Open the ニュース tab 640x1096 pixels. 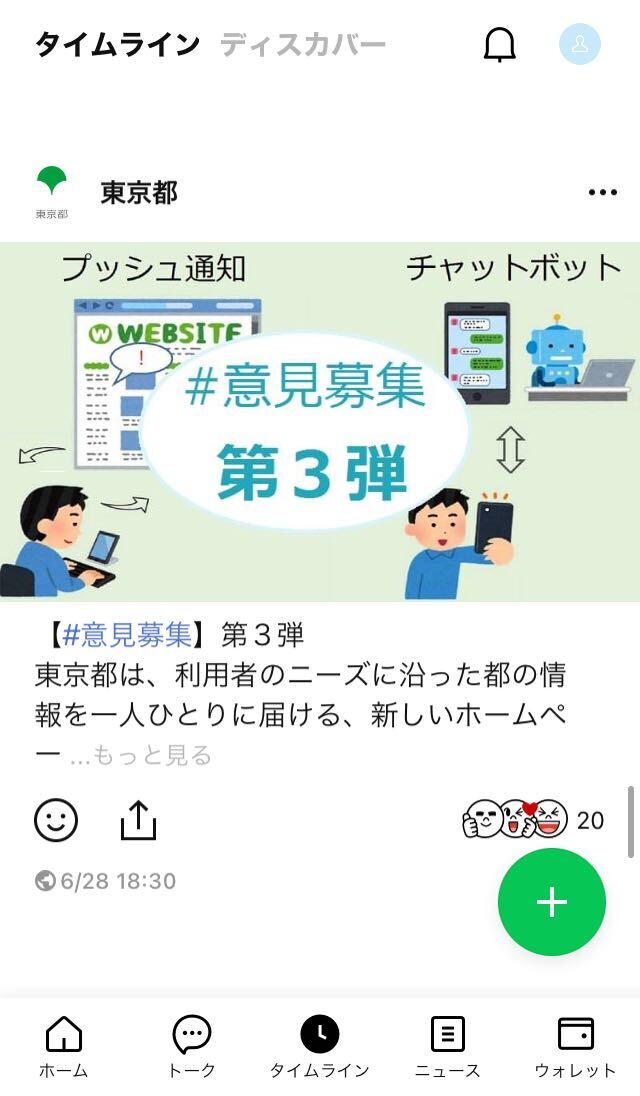point(448,1046)
